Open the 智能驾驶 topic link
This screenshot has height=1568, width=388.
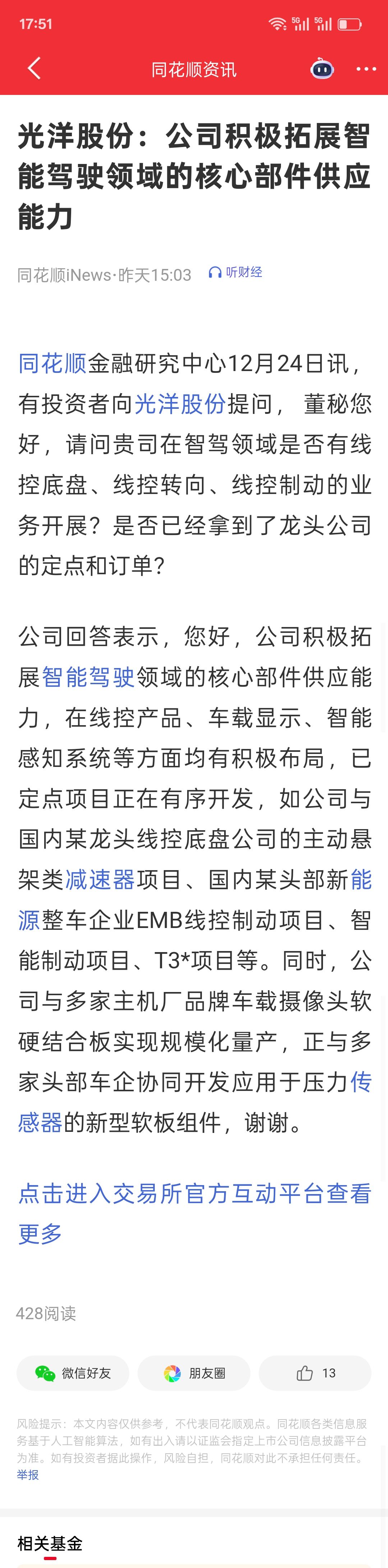coord(88,677)
